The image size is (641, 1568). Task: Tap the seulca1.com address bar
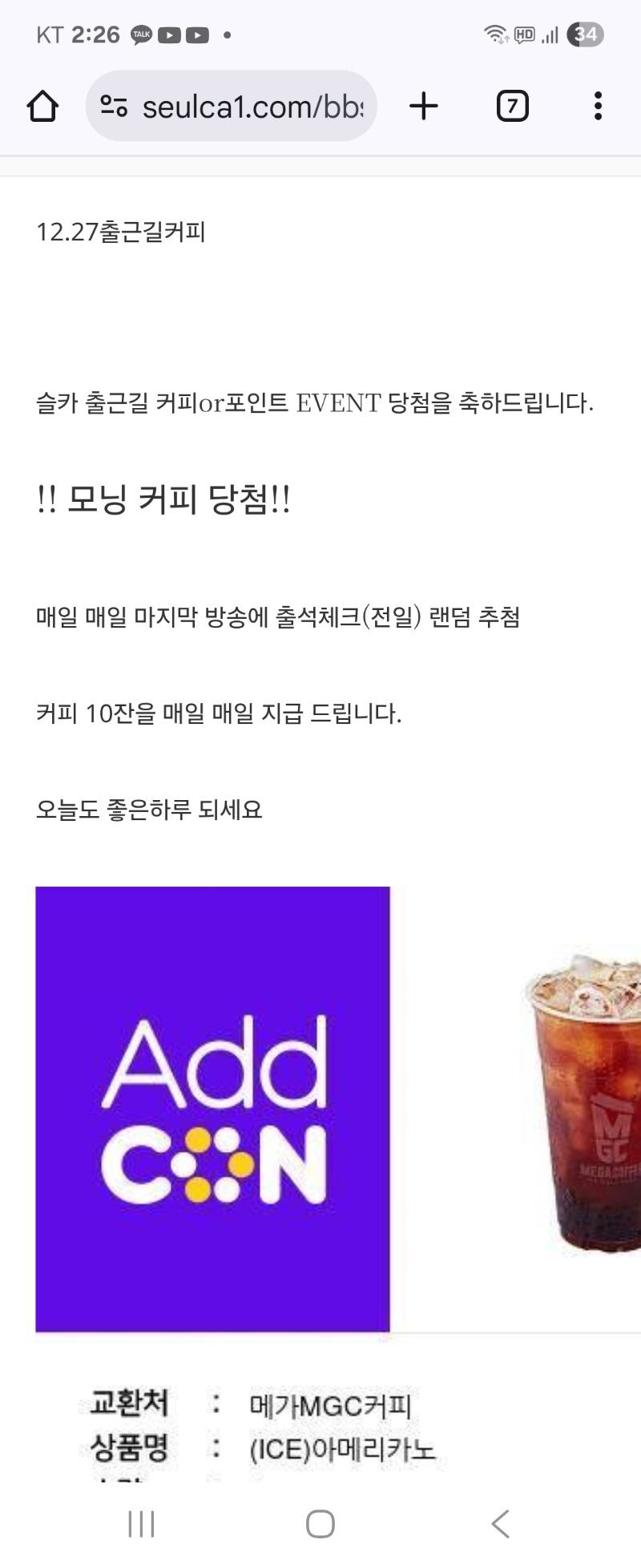pyautogui.click(x=252, y=106)
